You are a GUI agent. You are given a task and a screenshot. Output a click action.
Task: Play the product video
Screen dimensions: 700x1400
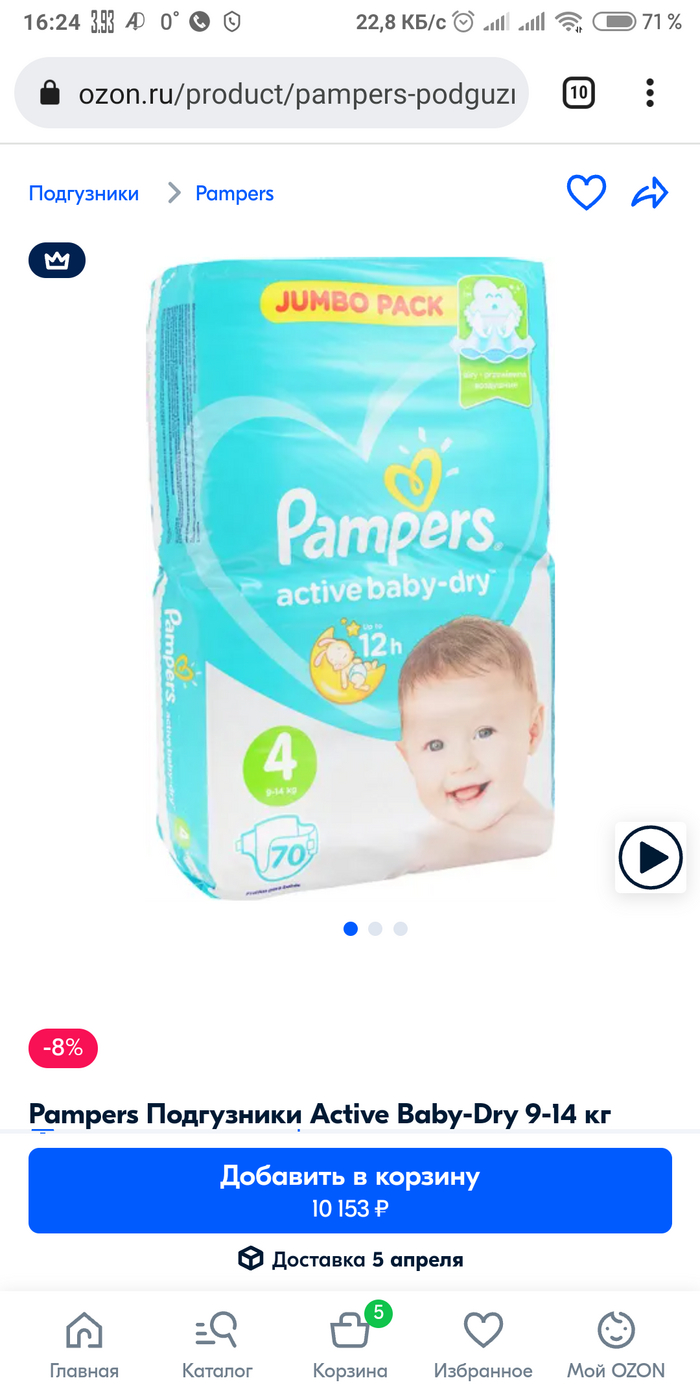pos(650,857)
